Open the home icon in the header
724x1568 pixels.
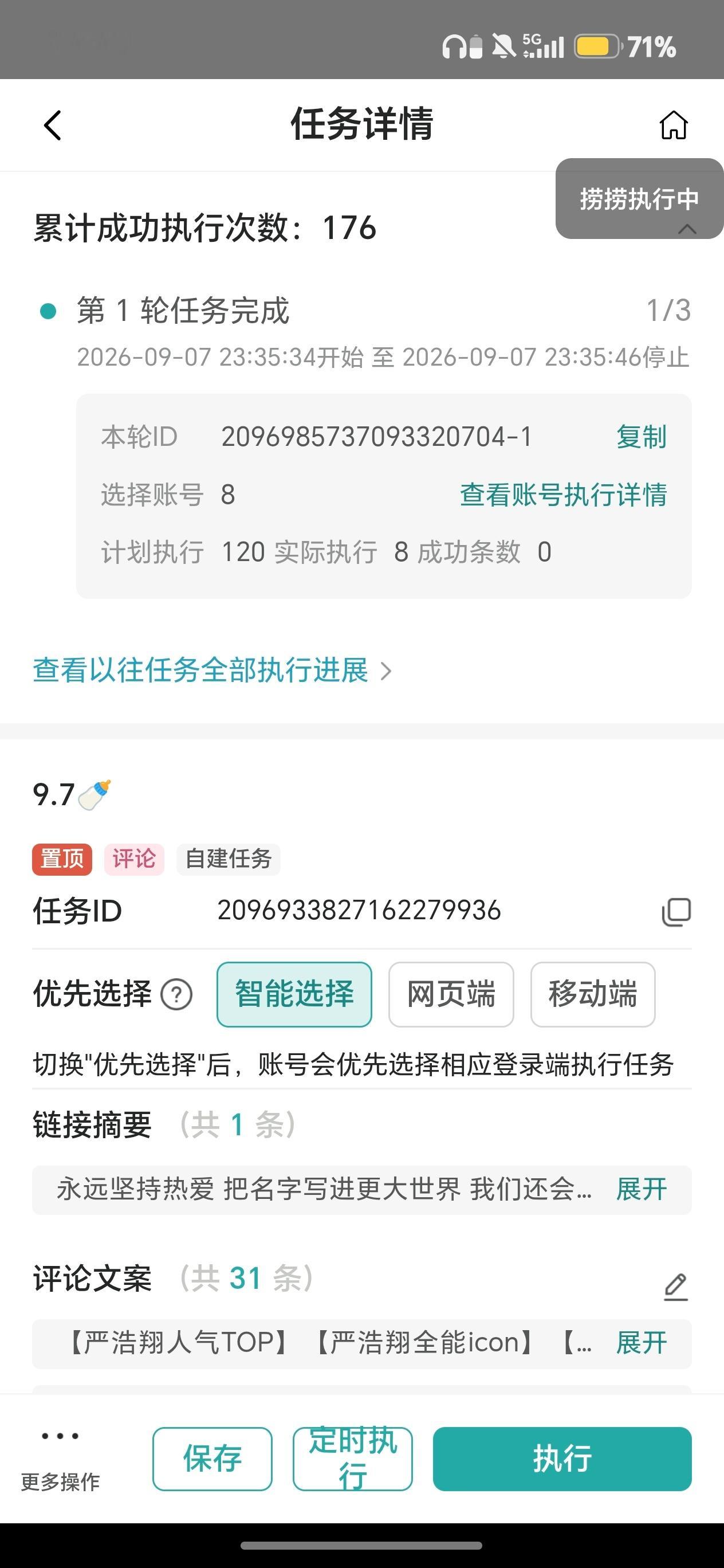coord(674,125)
